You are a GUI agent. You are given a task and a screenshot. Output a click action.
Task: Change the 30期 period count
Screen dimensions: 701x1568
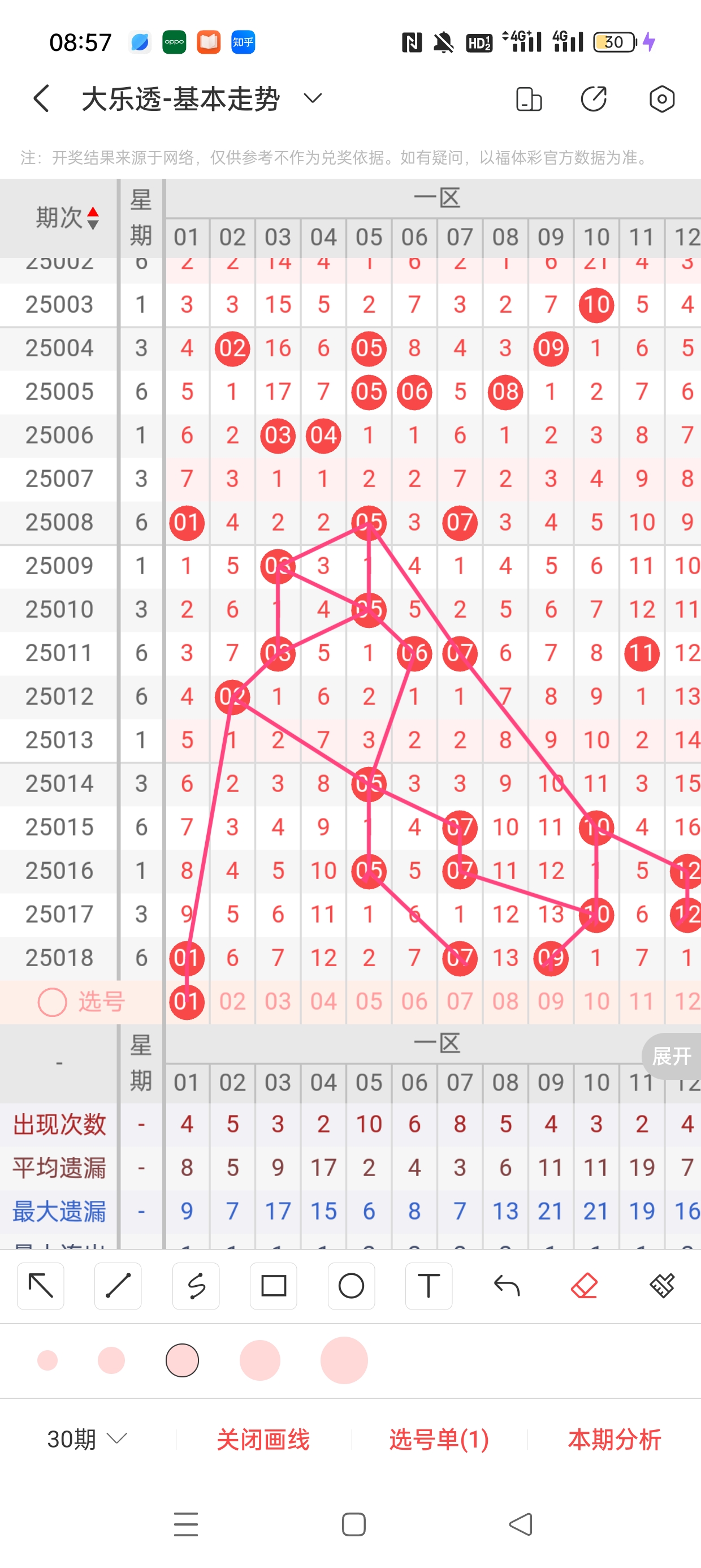[86, 1440]
